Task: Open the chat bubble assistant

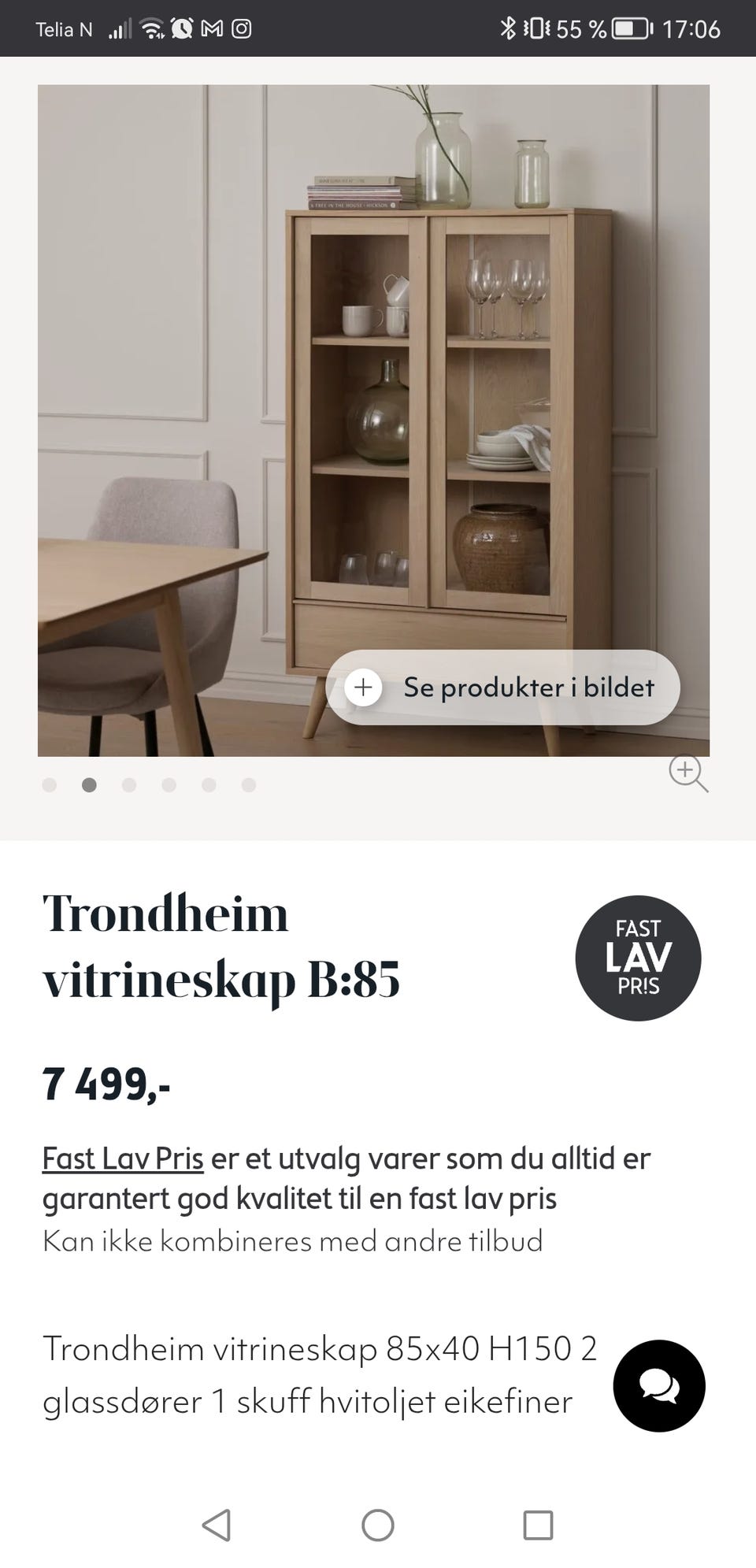Action: tap(658, 1386)
